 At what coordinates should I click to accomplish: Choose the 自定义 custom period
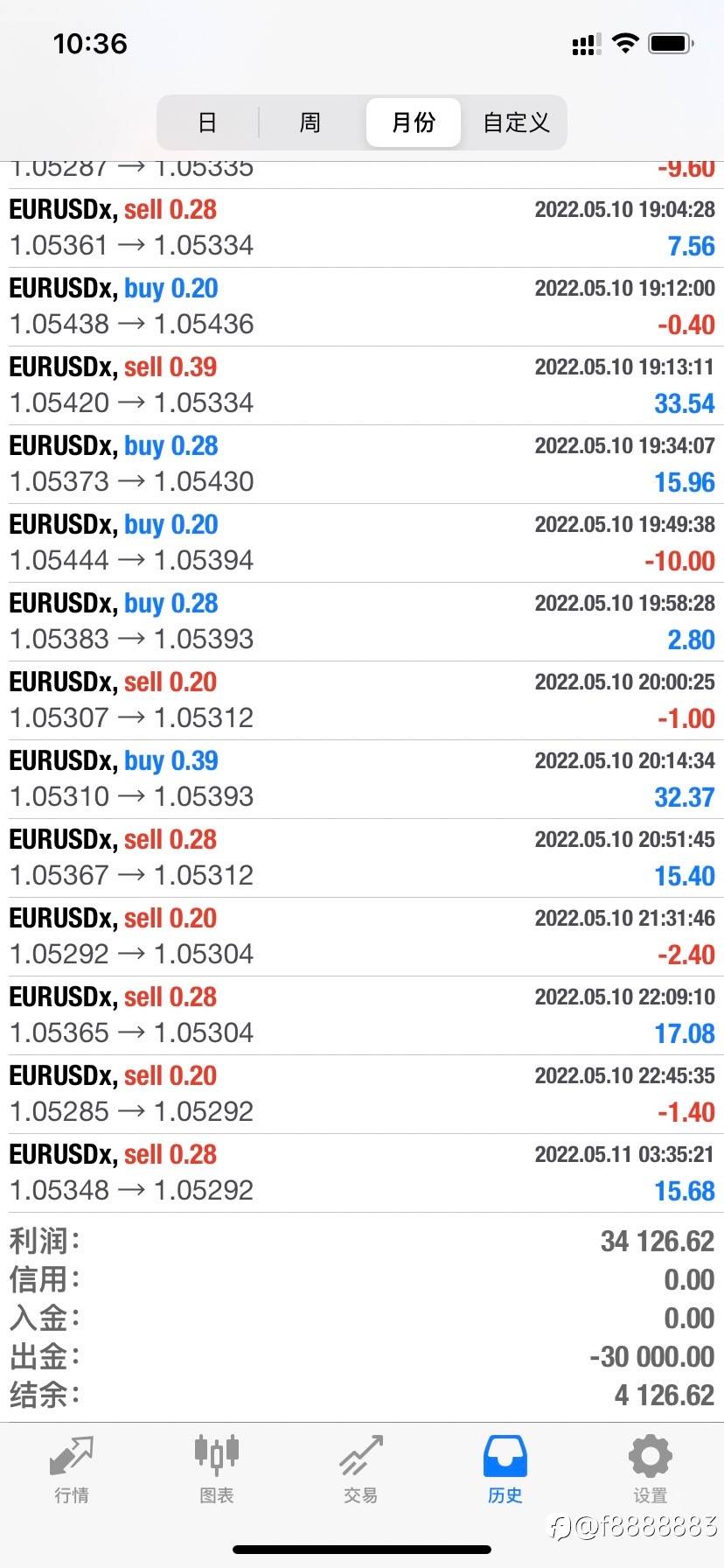pos(516,122)
